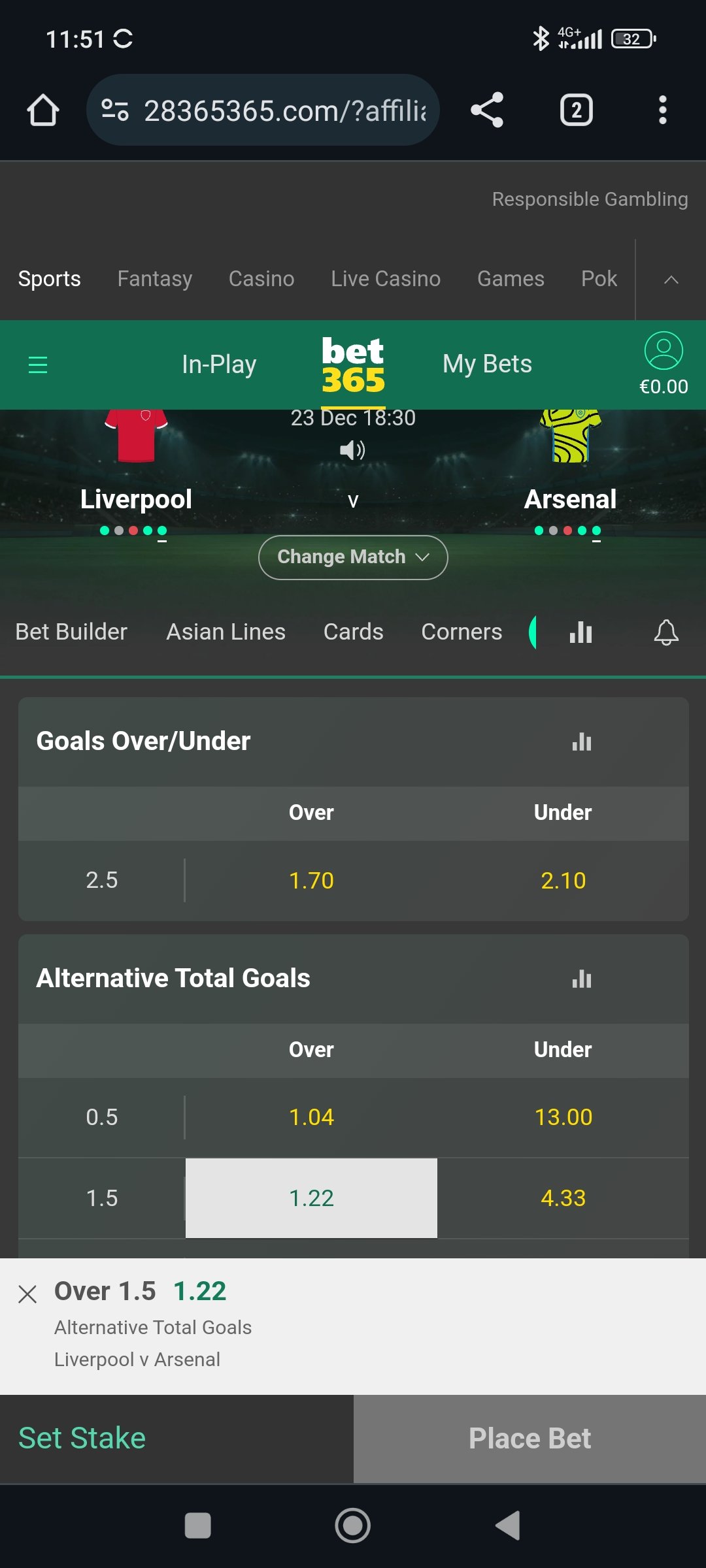
Task: Open match notifications bell
Action: pyautogui.click(x=666, y=632)
